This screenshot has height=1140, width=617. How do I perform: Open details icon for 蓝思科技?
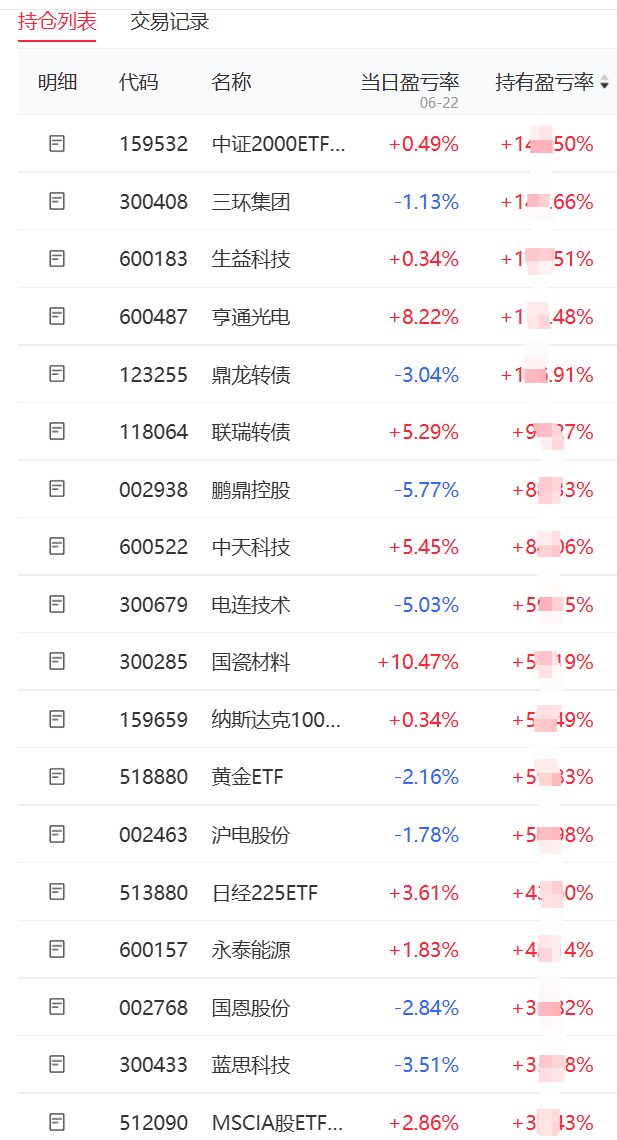point(57,1064)
